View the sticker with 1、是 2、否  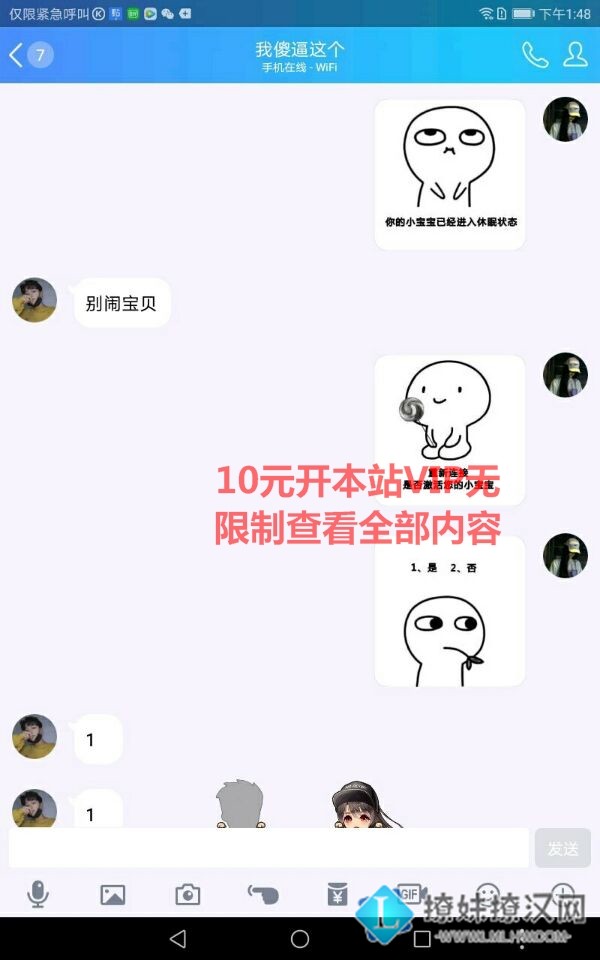coord(450,611)
